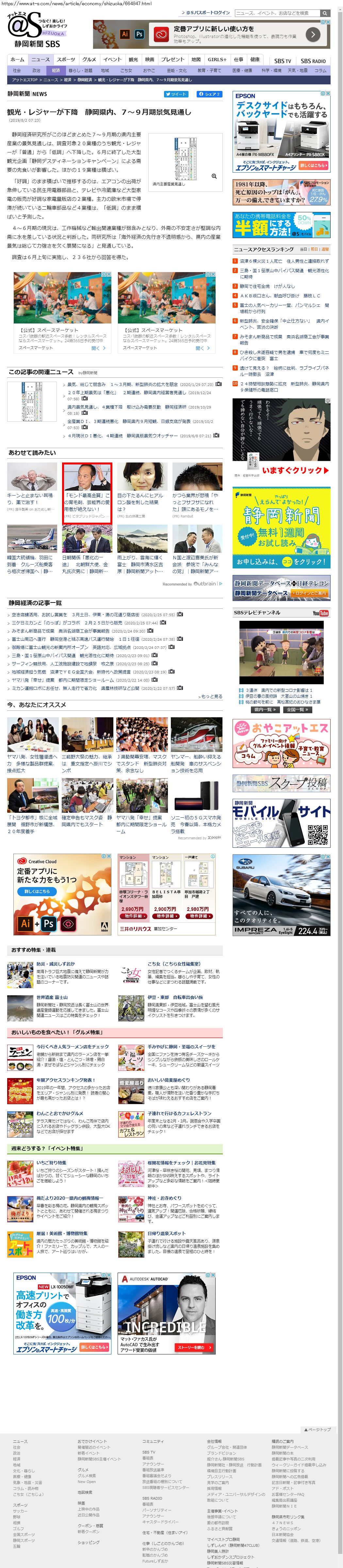Viewport: 343px width, 1568px height.
Task: Open ranking article 沼津6棟火災1人死亡
Action: (x=284, y=261)
